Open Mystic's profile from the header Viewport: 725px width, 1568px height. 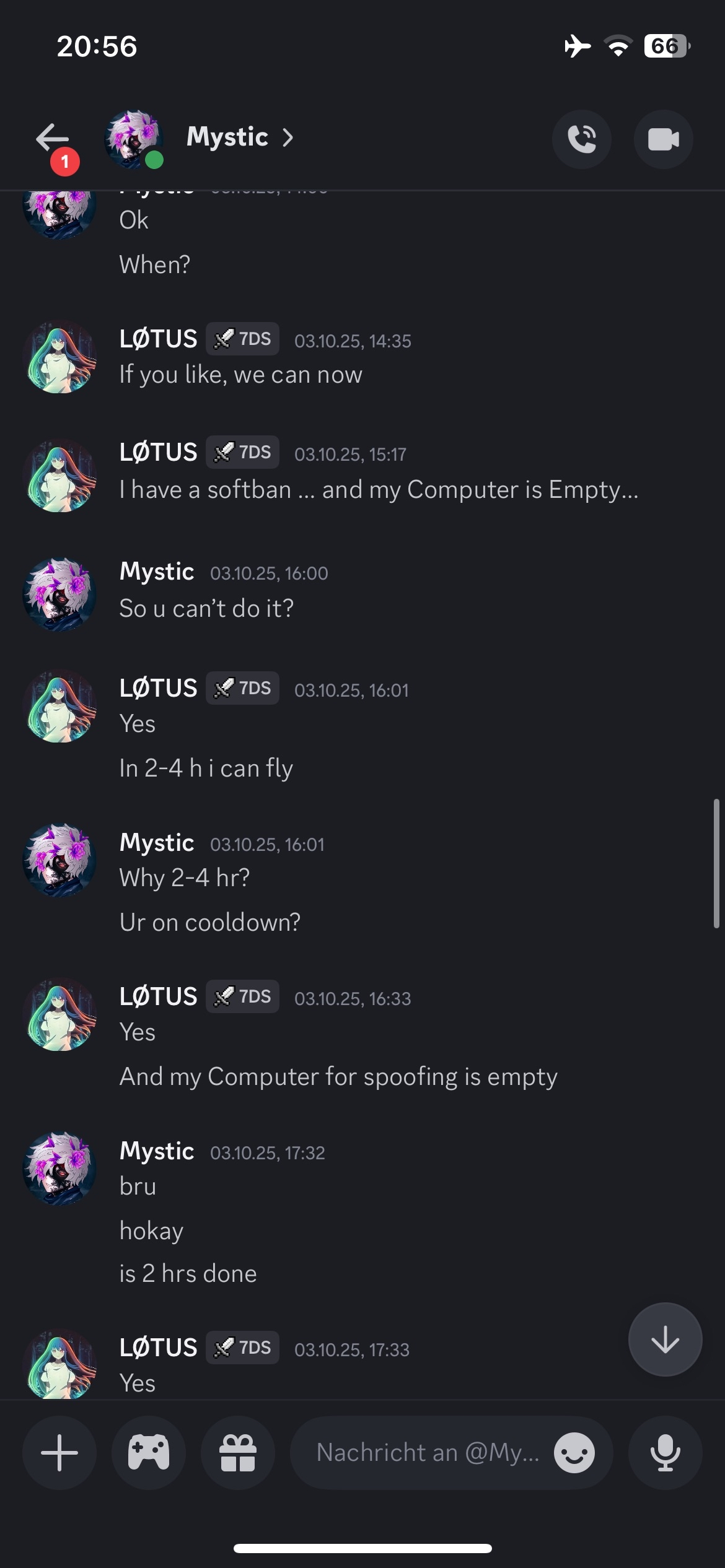pos(227,137)
